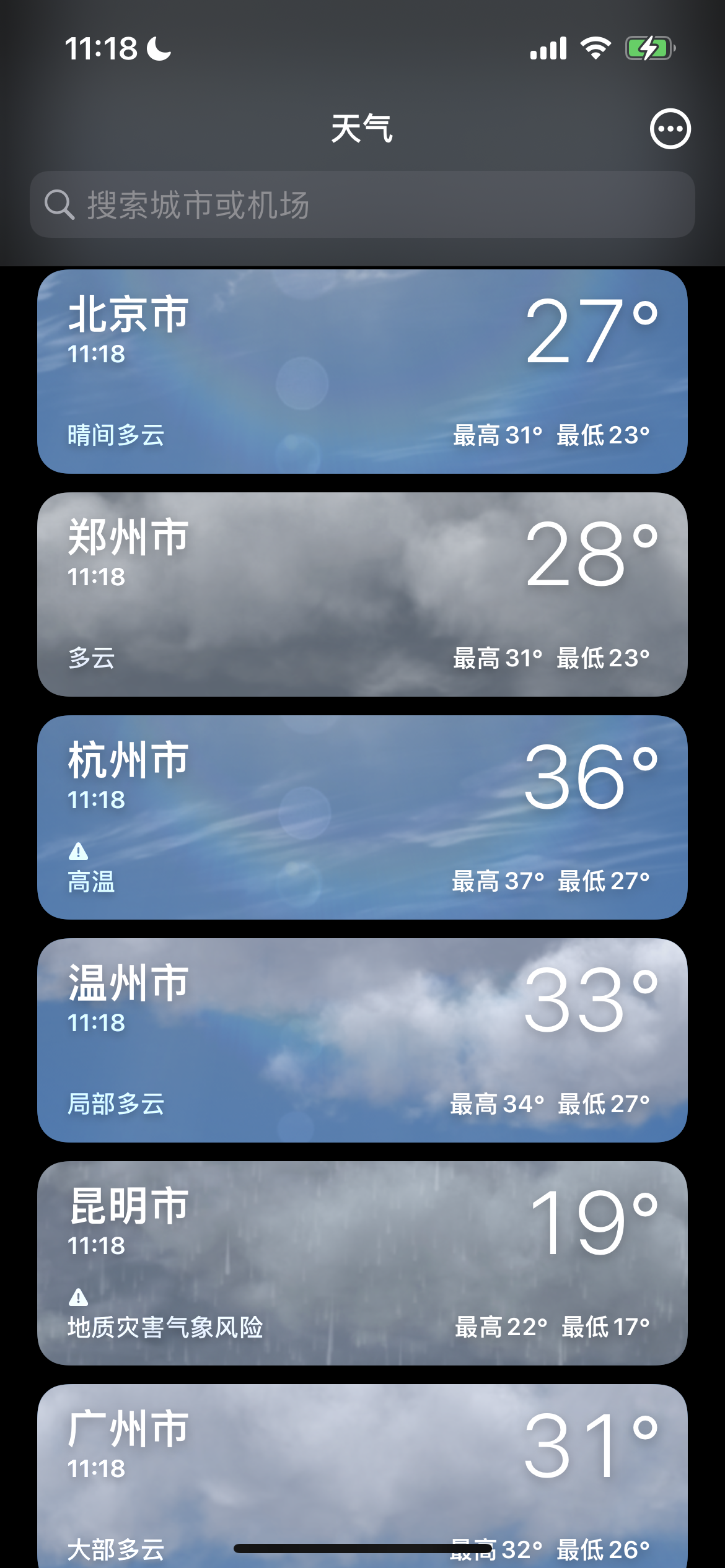
Task: Open 昆明市 weather with geological risk alert
Action: (362, 1263)
